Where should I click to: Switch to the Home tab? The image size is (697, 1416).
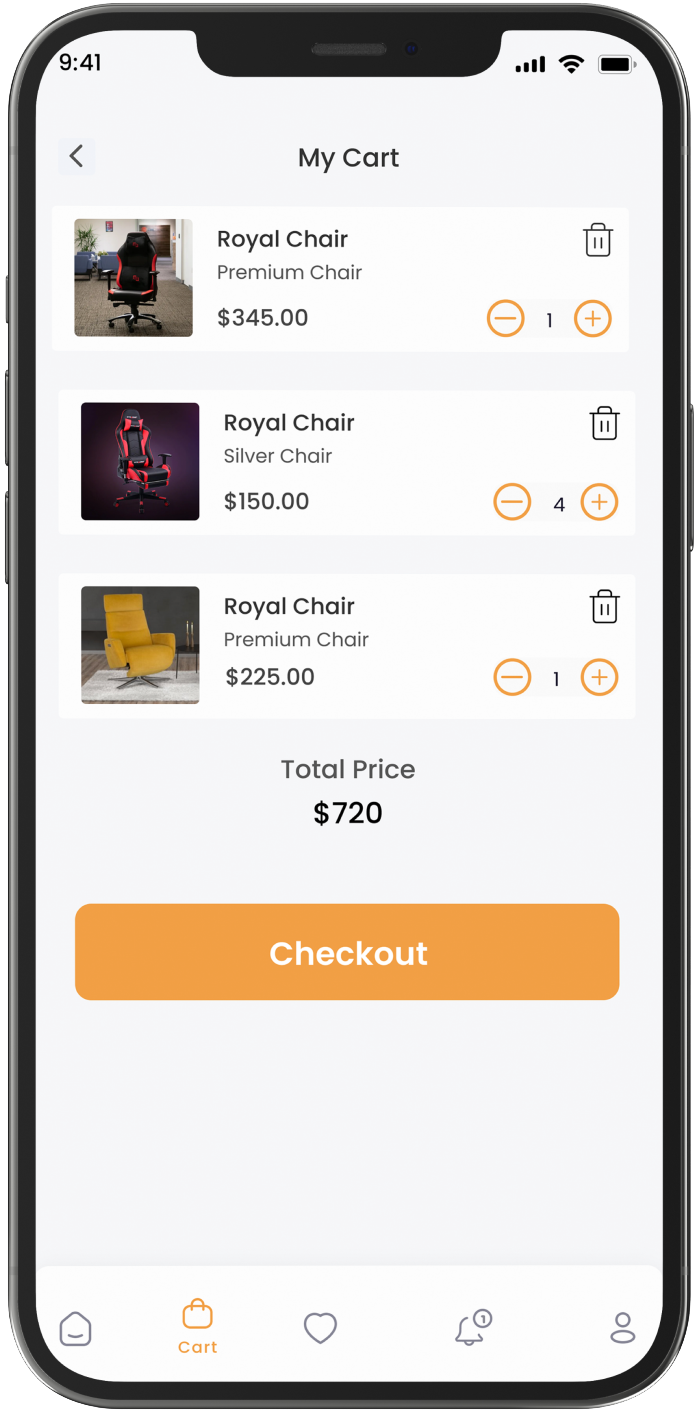[76, 1329]
